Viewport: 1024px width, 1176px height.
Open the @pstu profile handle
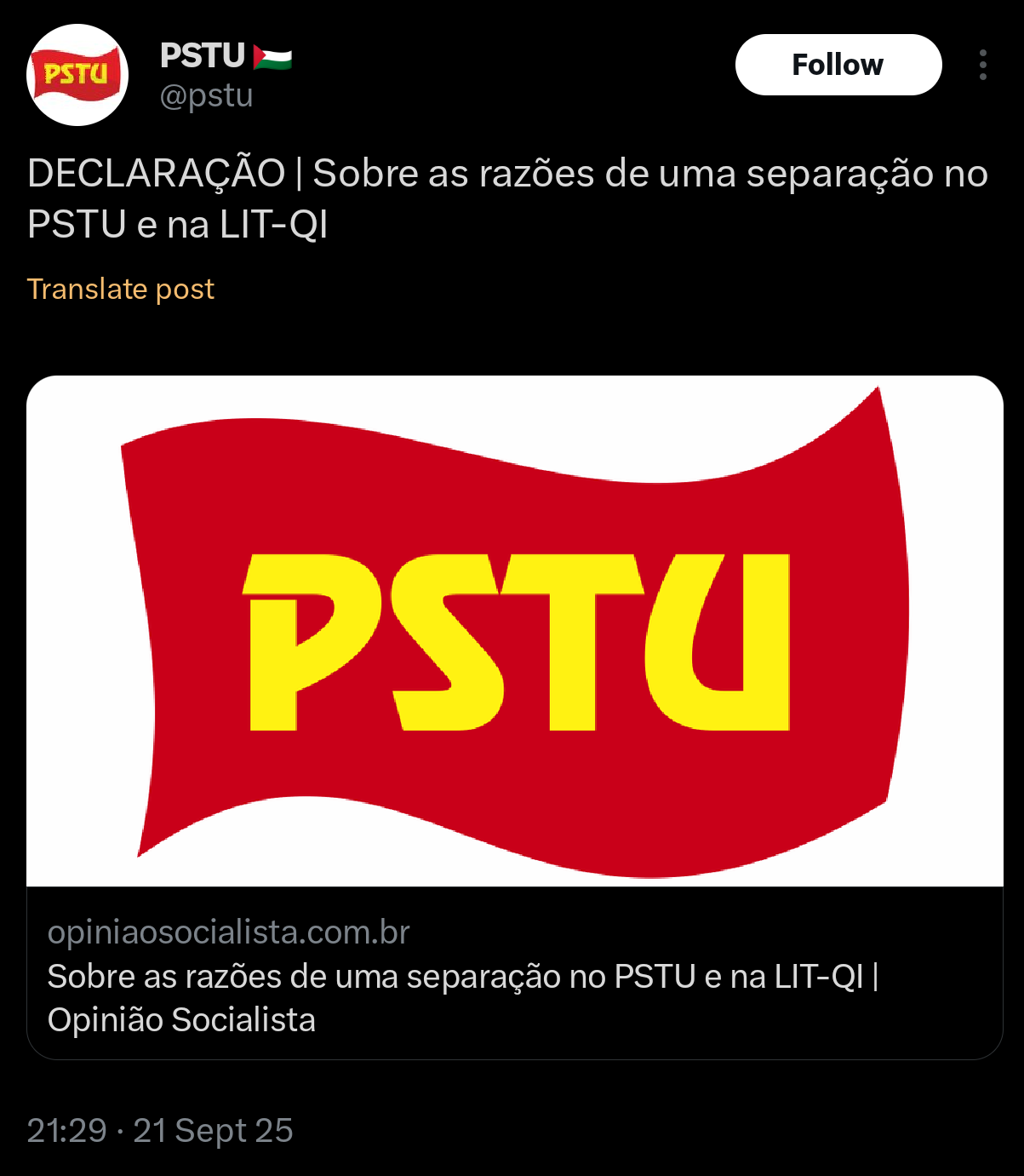[207, 96]
